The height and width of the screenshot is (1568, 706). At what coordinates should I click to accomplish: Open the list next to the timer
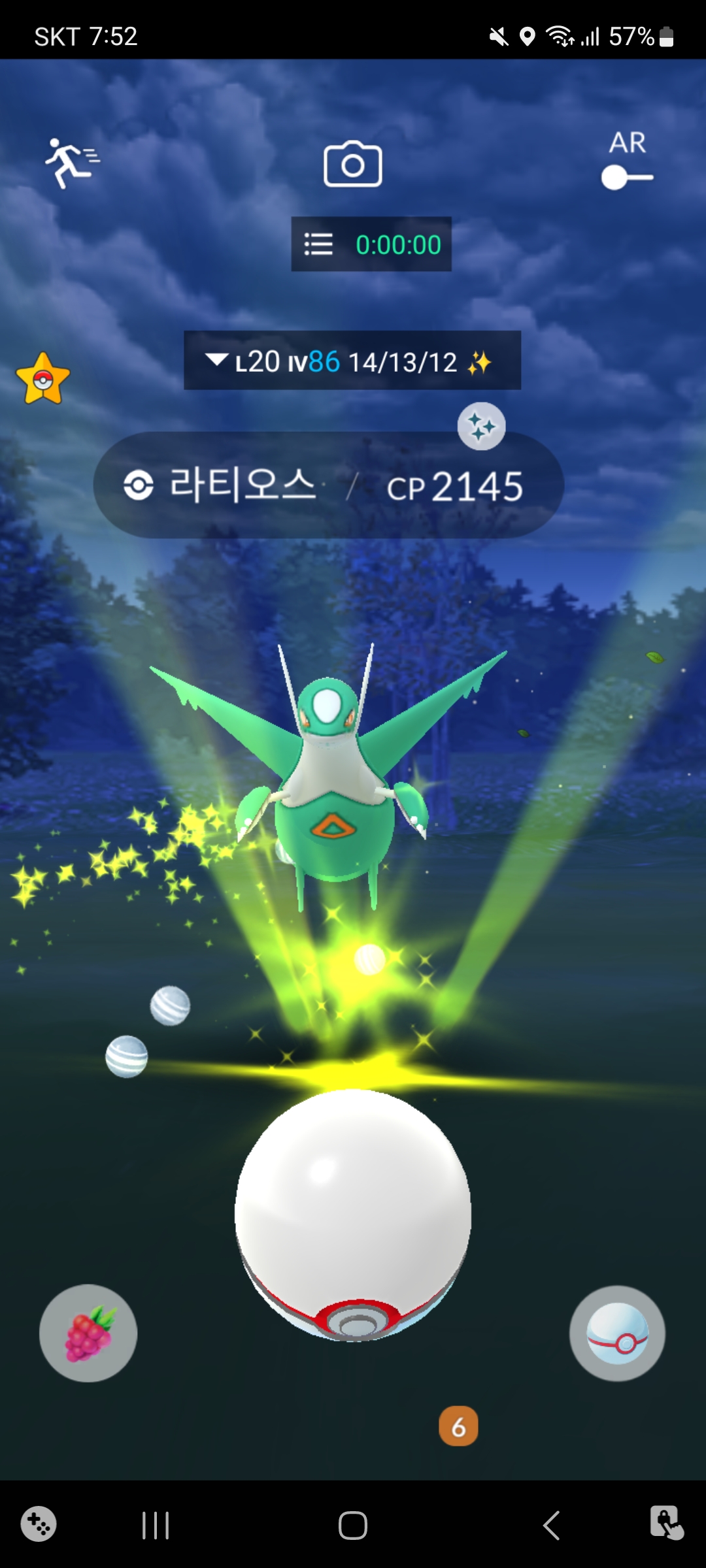point(319,244)
